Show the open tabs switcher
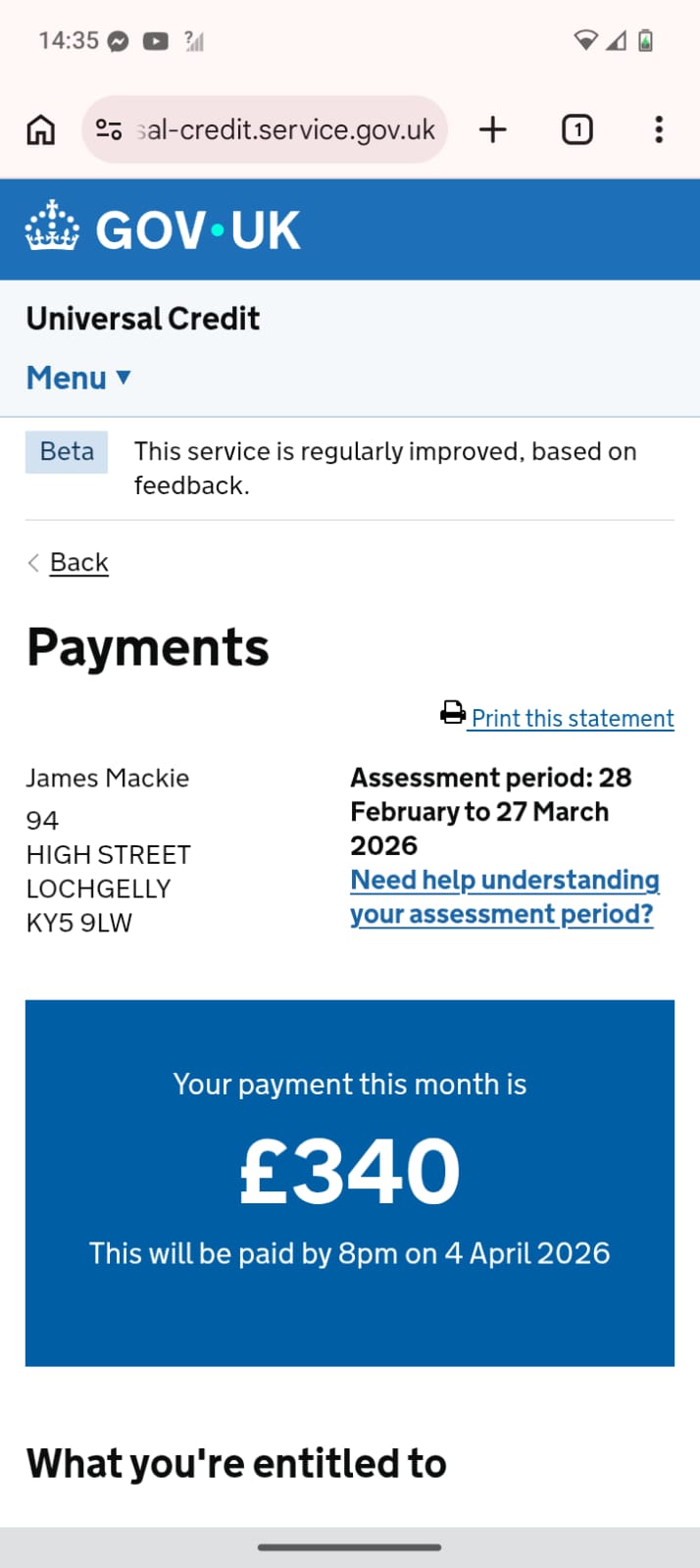The height and width of the screenshot is (1568, 700). coord(576,129)
